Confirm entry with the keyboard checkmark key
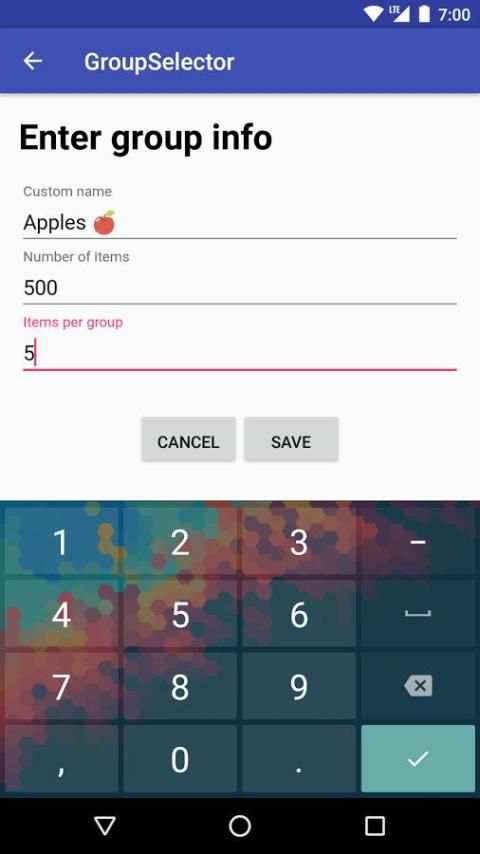Viewport: 480px width, 854px height. pos(418,759)
